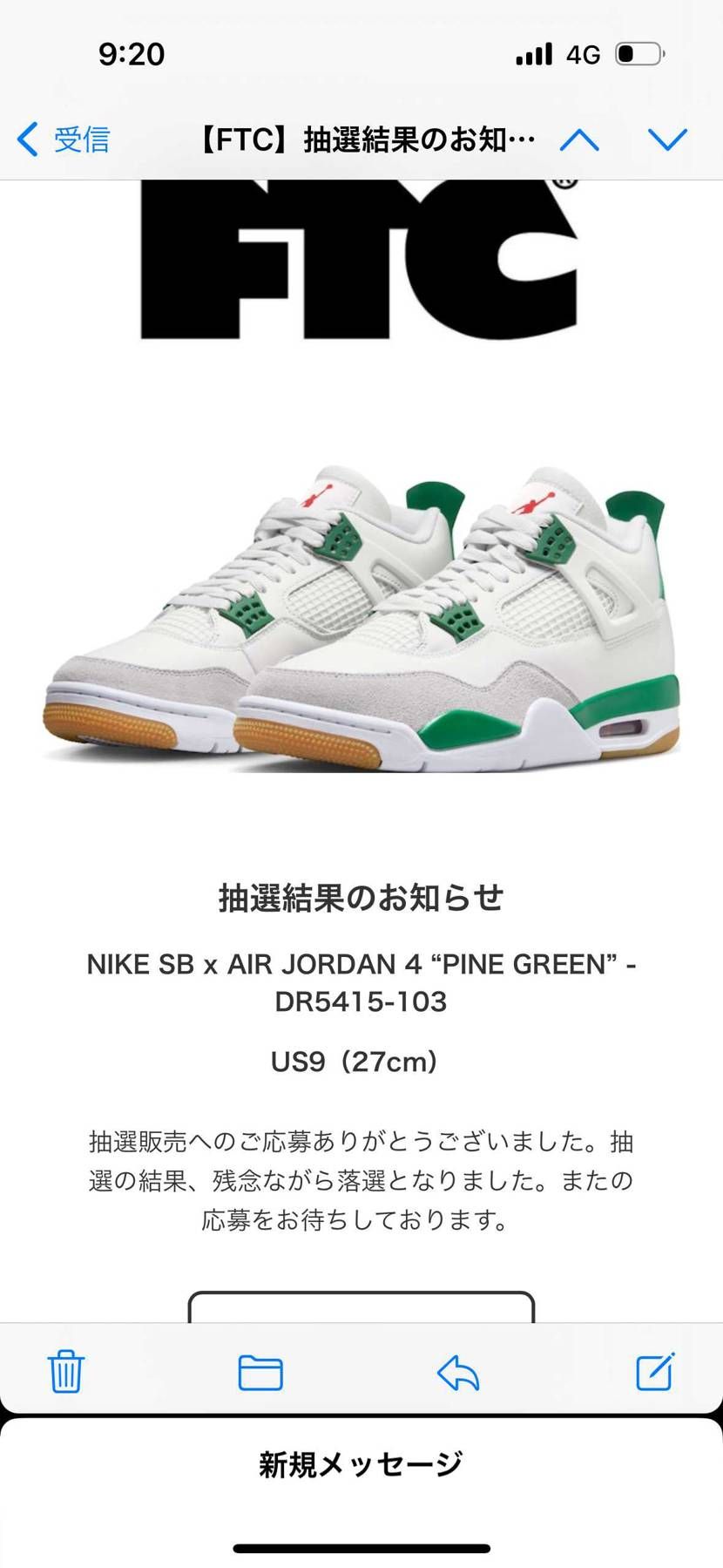Compose a new email

pyautogui.click(x=654, y=1372)
